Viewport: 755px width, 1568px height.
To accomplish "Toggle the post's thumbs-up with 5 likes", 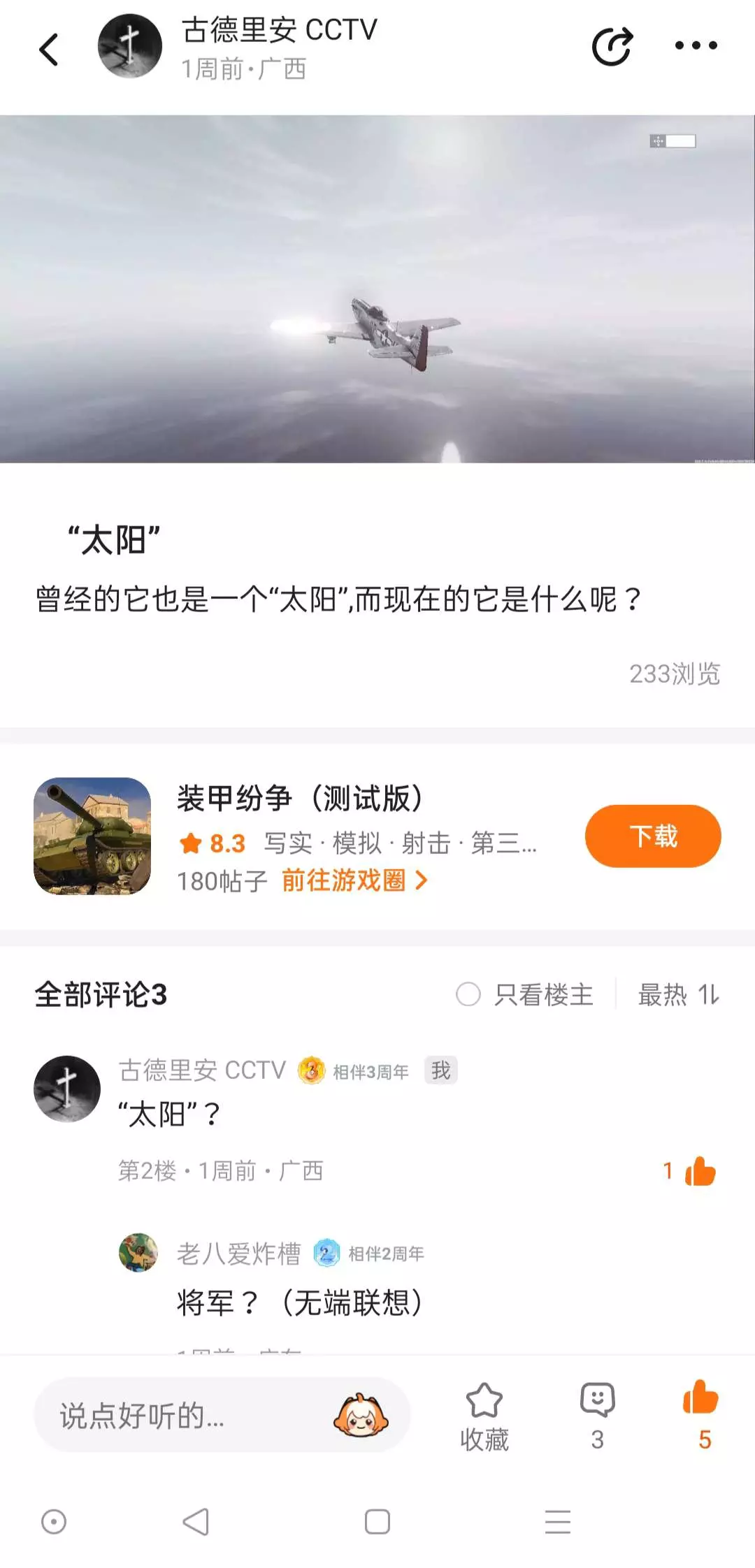I will pyautogui.click(x=700, y=1414).
